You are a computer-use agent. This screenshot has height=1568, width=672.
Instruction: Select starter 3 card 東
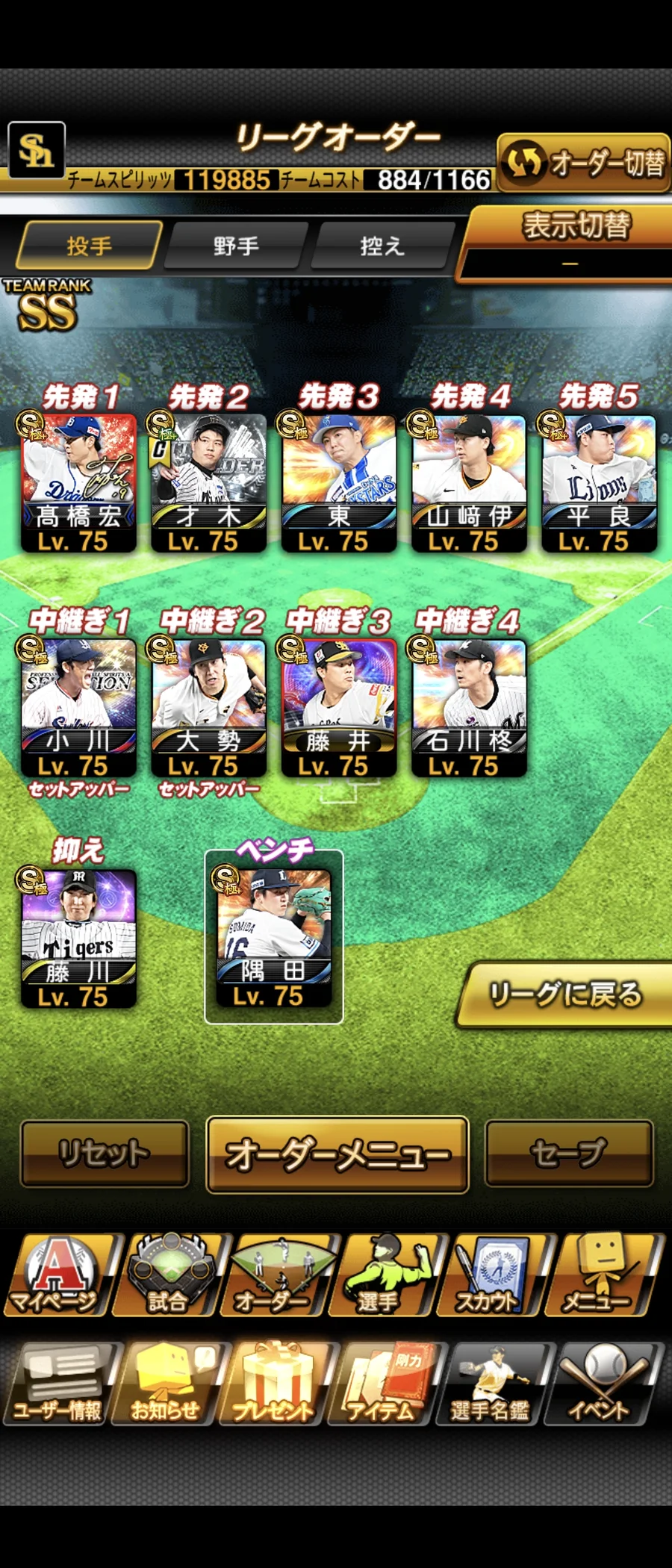tap(338, 483)
